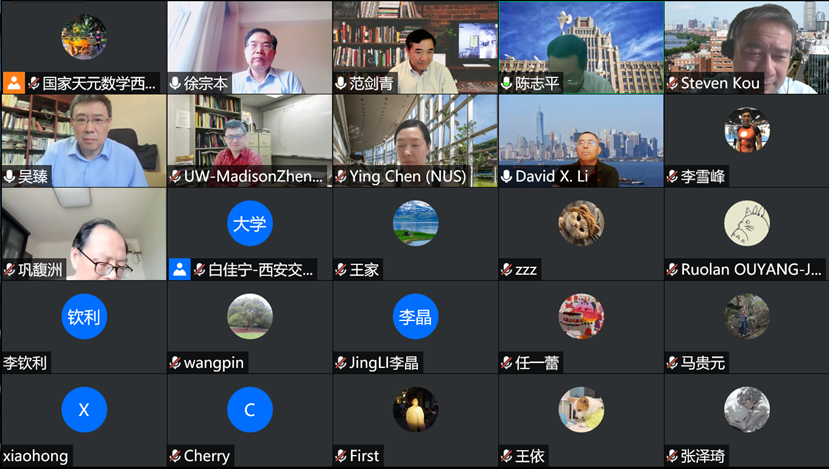
Task: Select the Ruolan OUYANG participant tile
Action: 746,233
